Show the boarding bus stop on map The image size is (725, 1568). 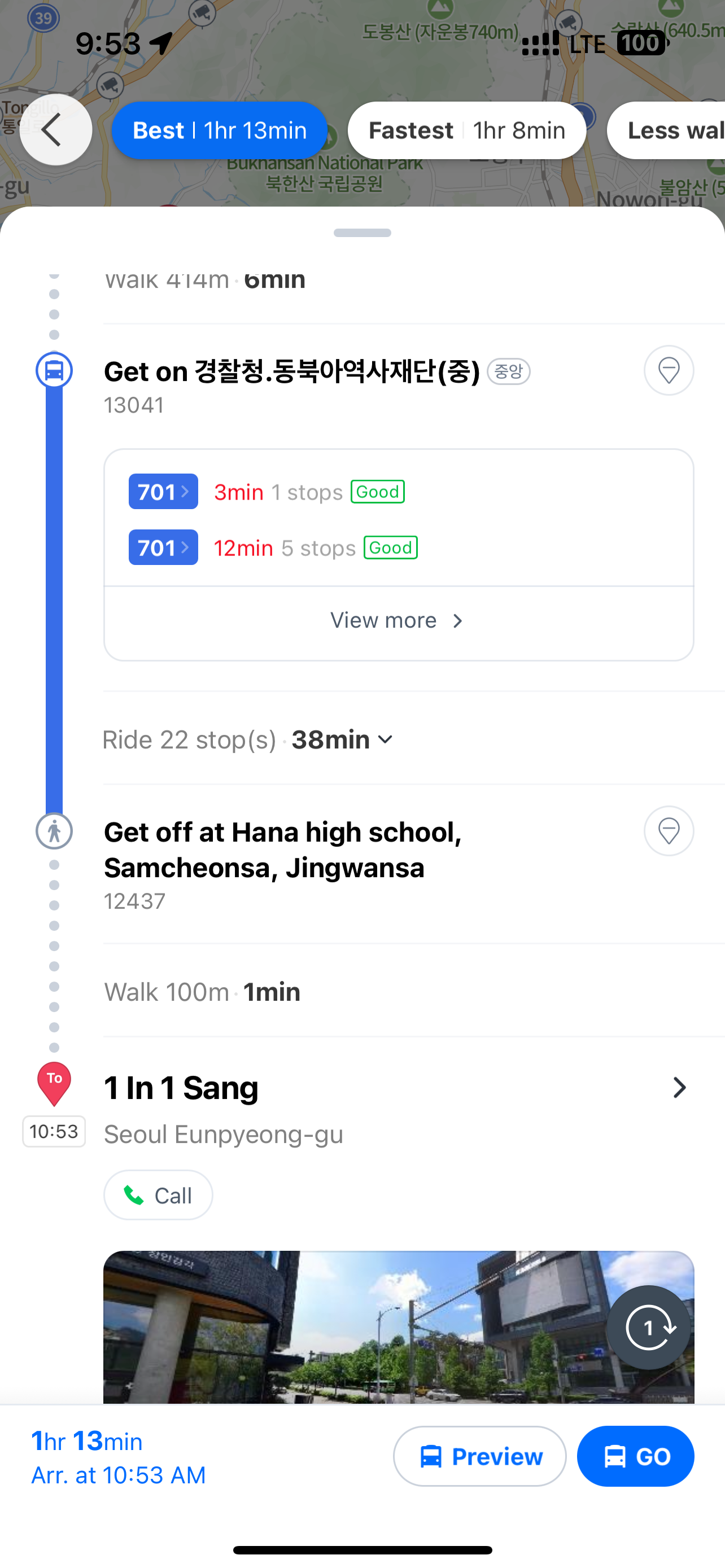tap(669, 371)
